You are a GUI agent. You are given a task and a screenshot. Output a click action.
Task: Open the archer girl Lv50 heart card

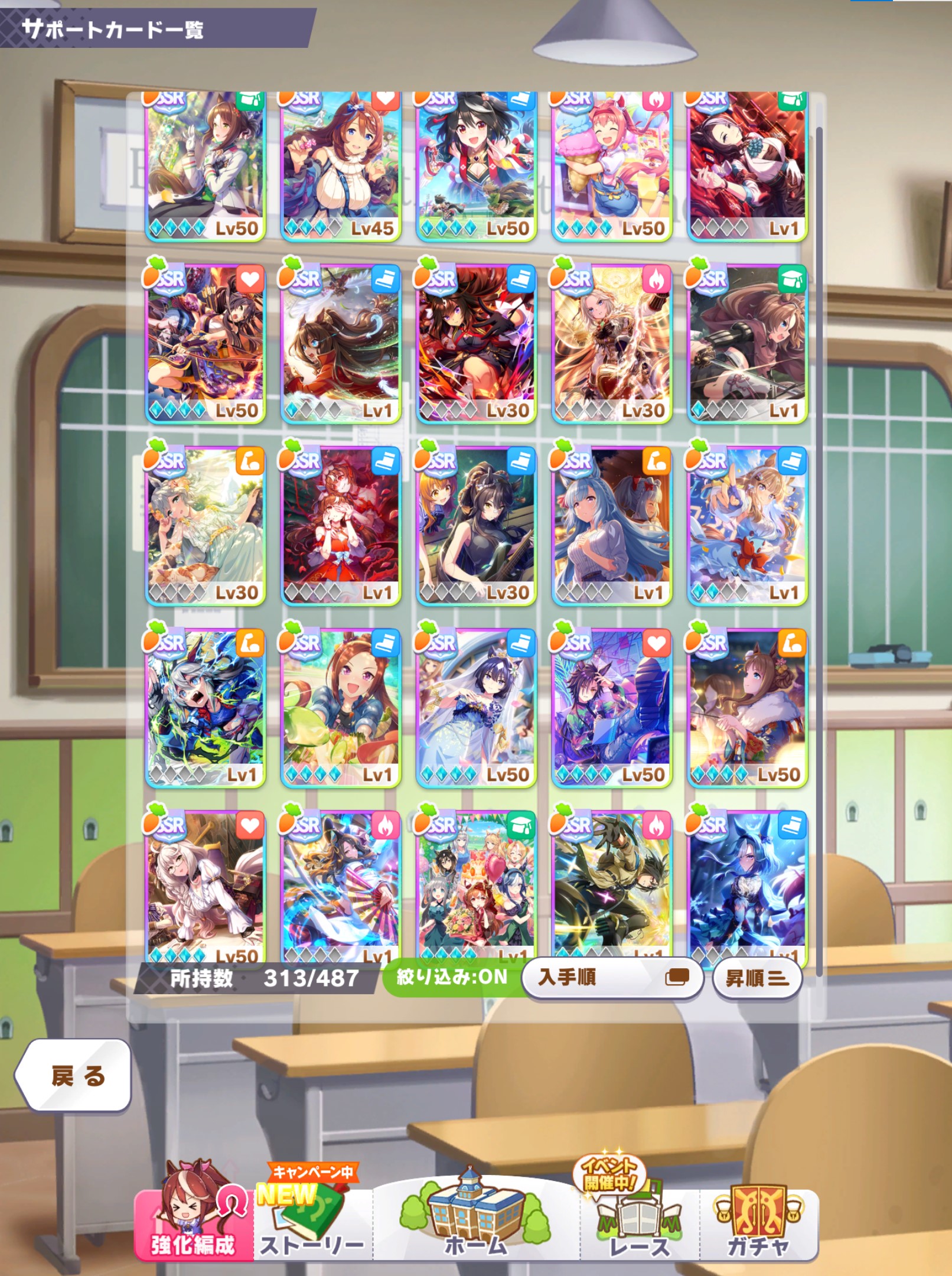pyautogui.click(x=205, y=343)
